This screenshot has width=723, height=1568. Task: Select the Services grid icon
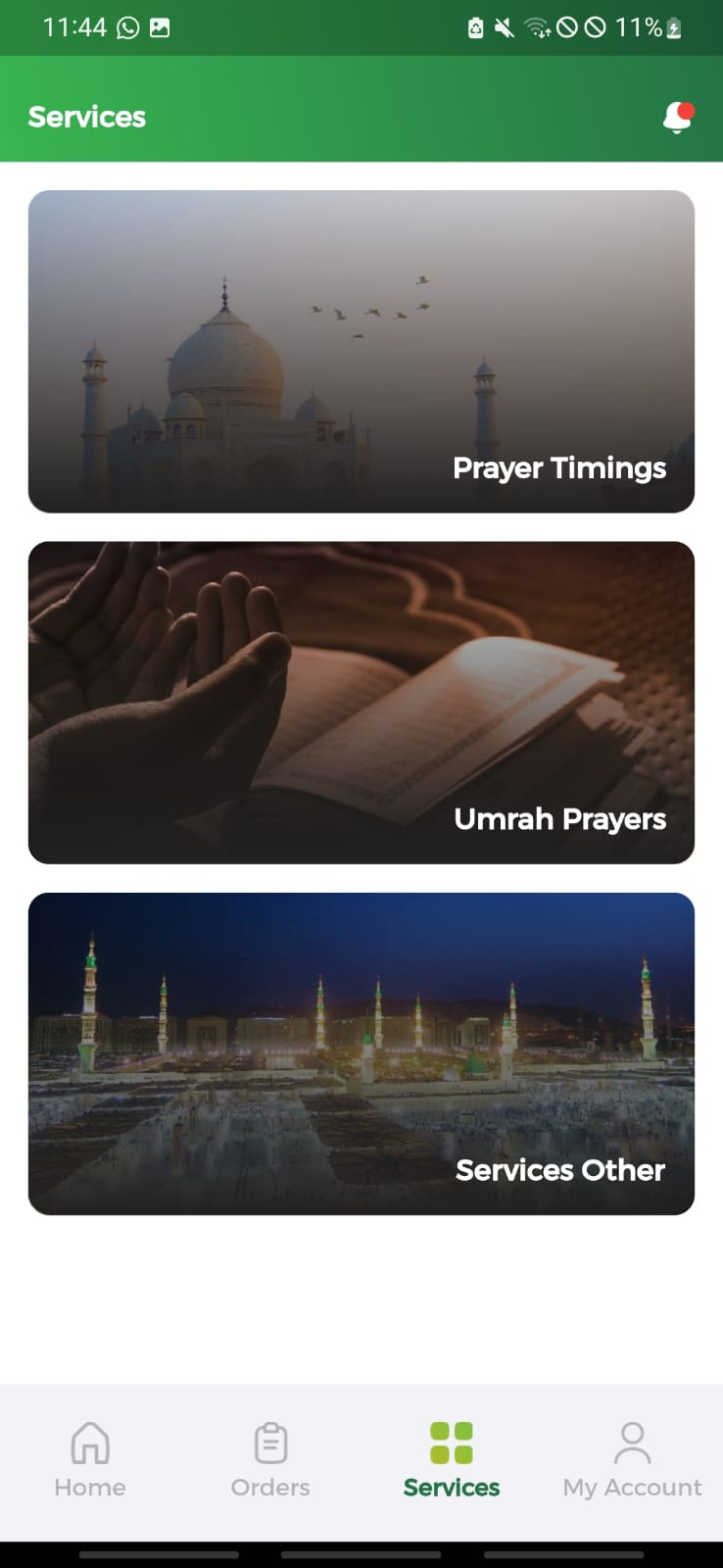click(451, 1442)
